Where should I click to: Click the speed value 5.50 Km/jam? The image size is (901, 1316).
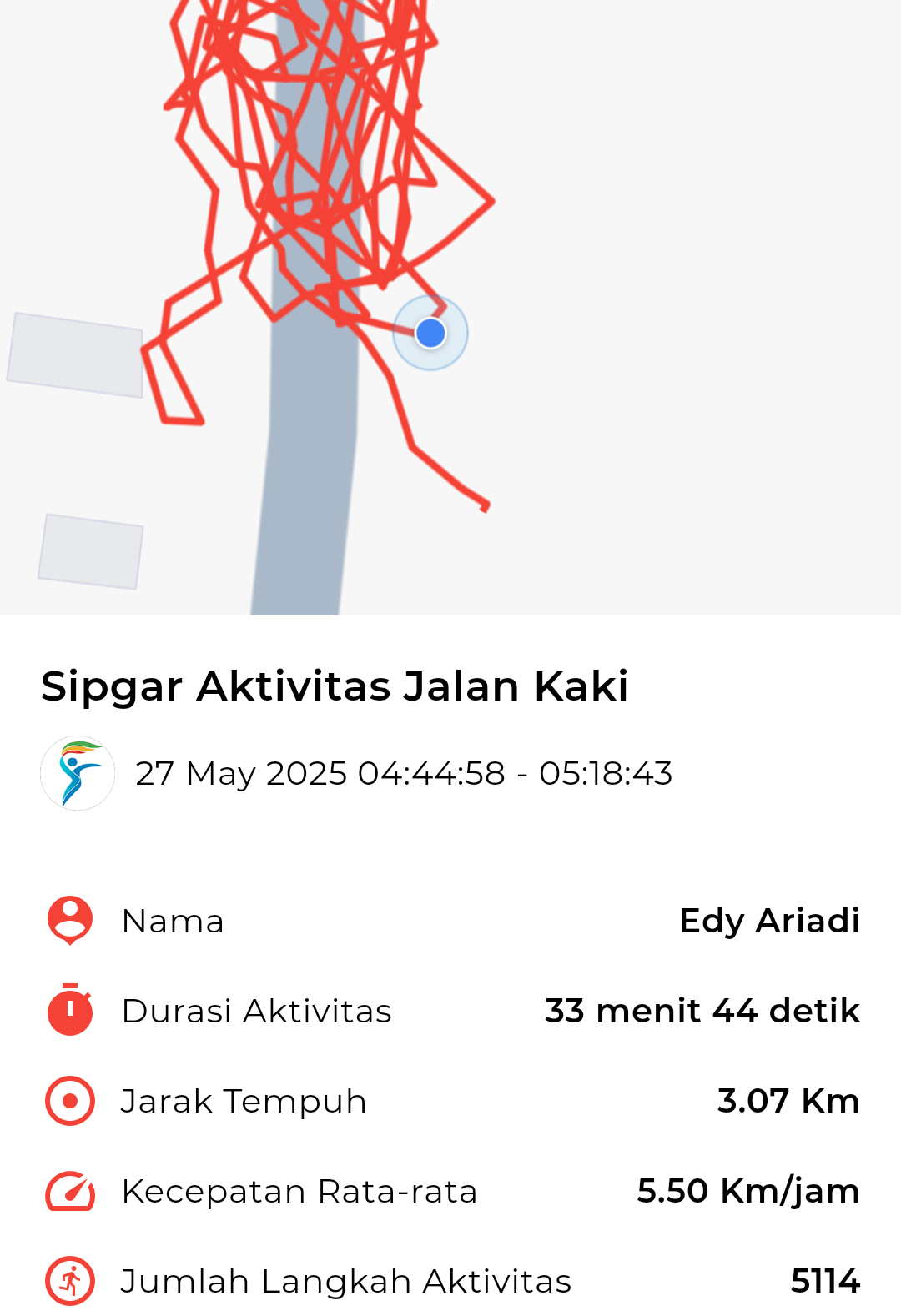(747, 1191)
